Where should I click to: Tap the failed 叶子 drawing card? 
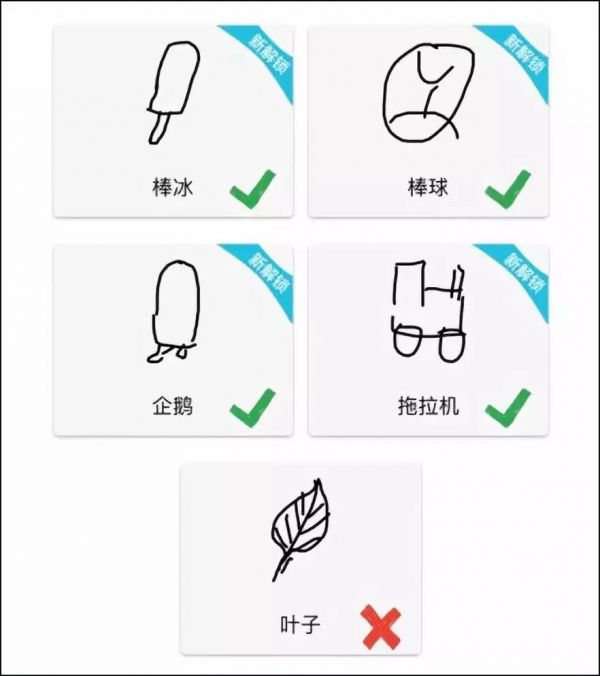click(300, 560)
